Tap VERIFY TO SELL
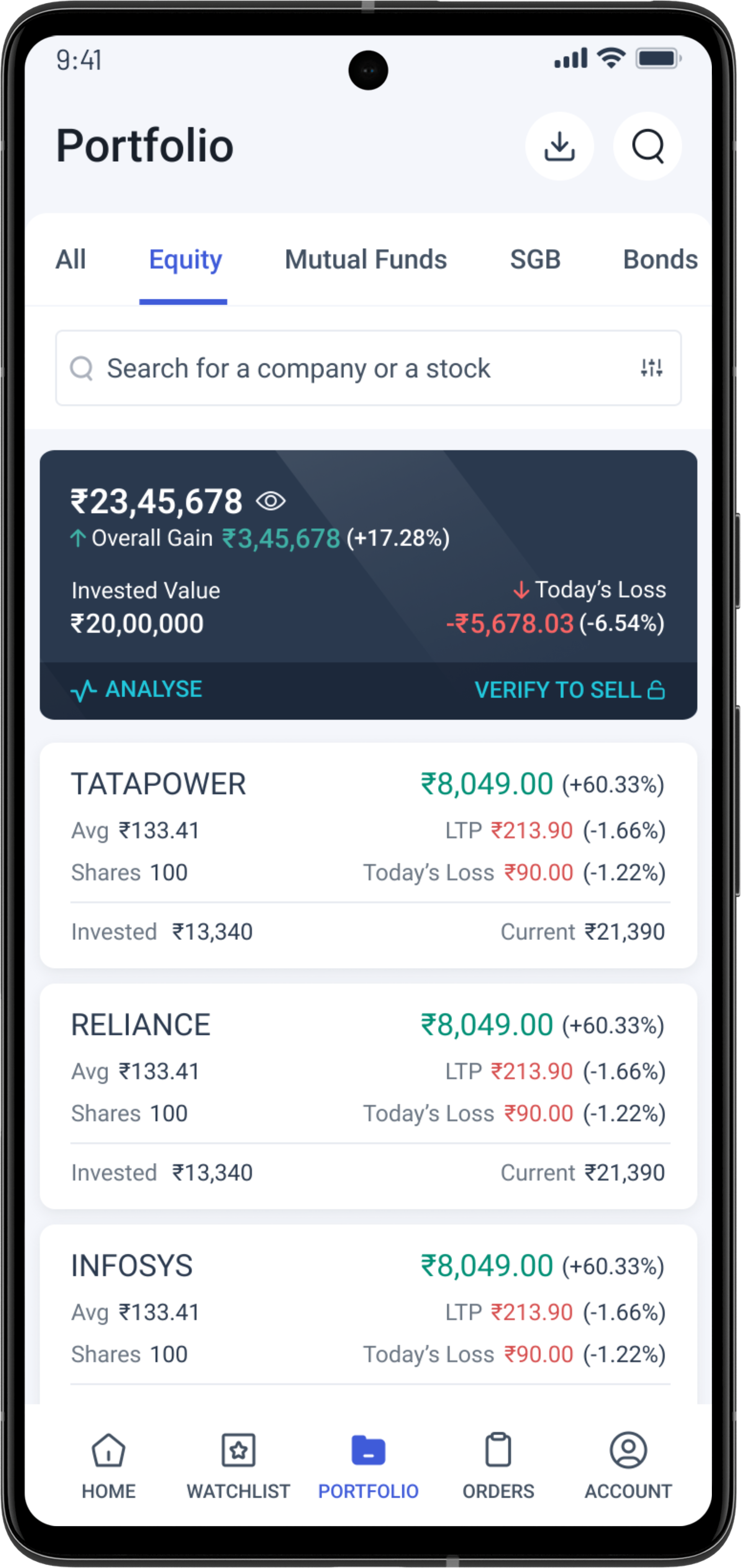 [569, 690]
